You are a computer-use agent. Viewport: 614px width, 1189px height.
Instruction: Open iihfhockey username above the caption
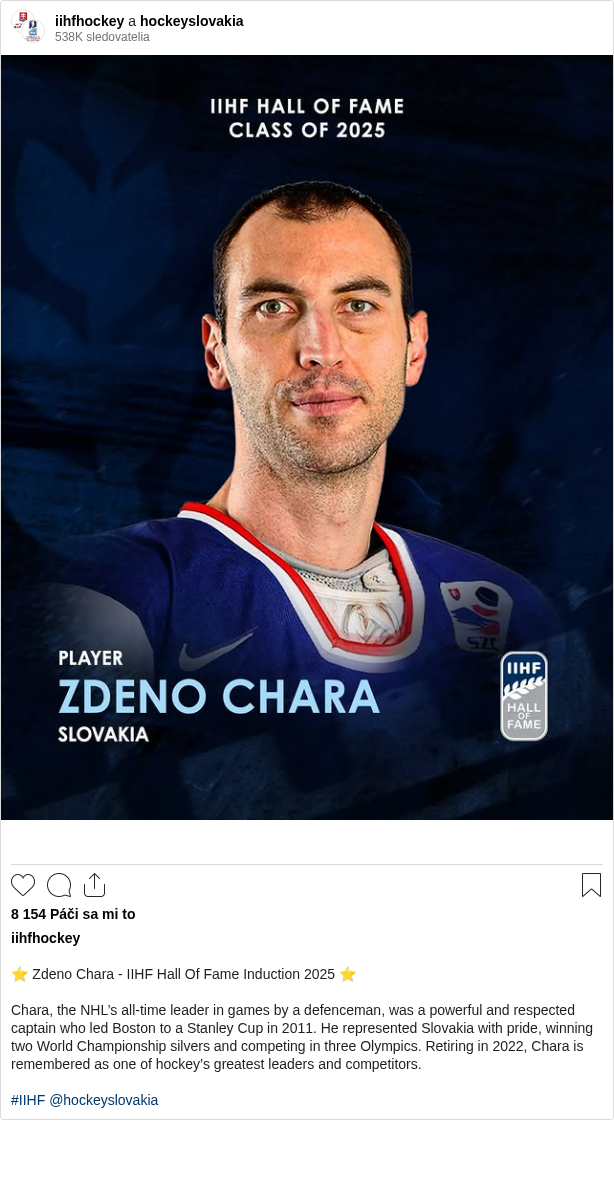(45, 938)
